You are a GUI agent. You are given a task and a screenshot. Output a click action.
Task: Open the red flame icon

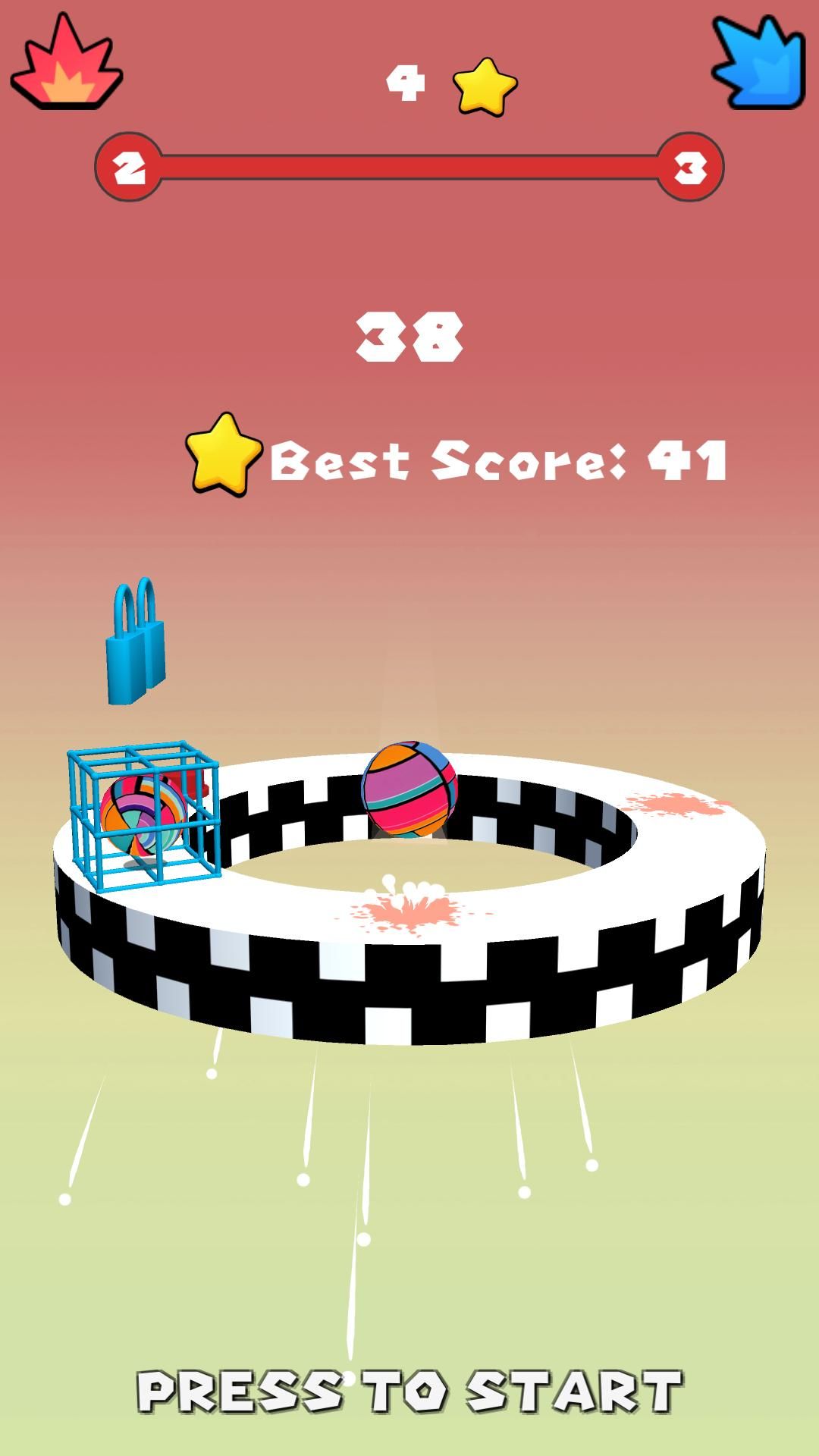tap(66, 64)
